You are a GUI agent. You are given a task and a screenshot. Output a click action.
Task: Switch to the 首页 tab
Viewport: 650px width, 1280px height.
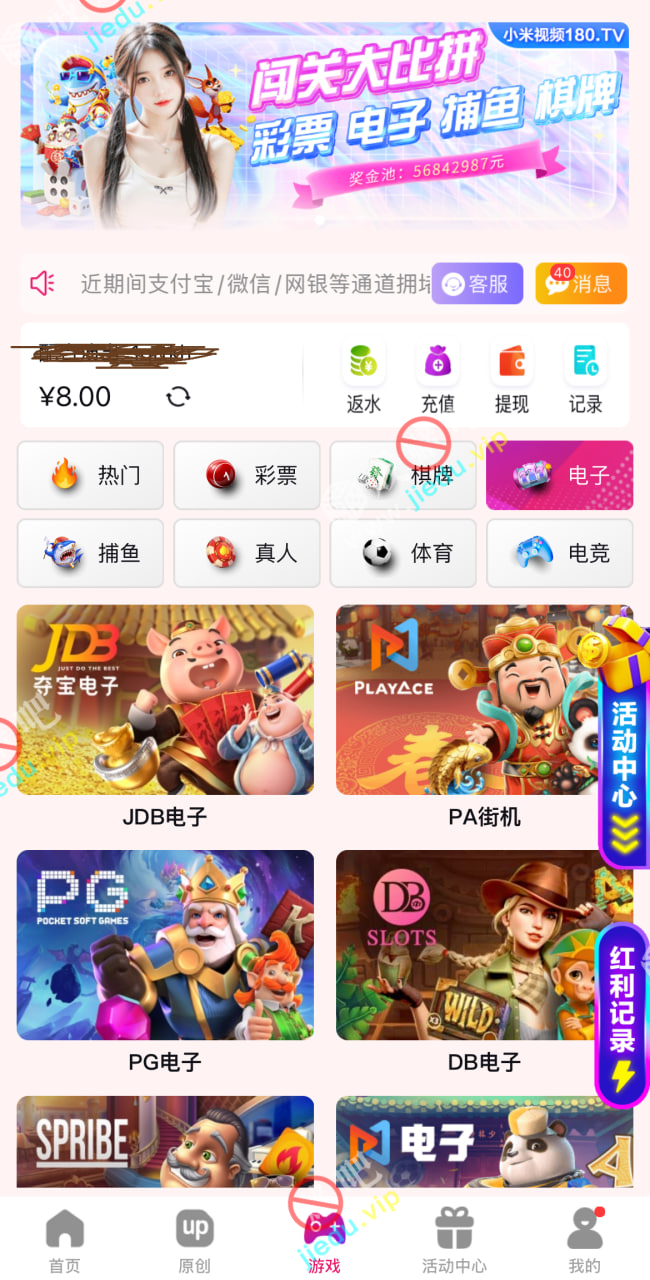(65, 1240)
